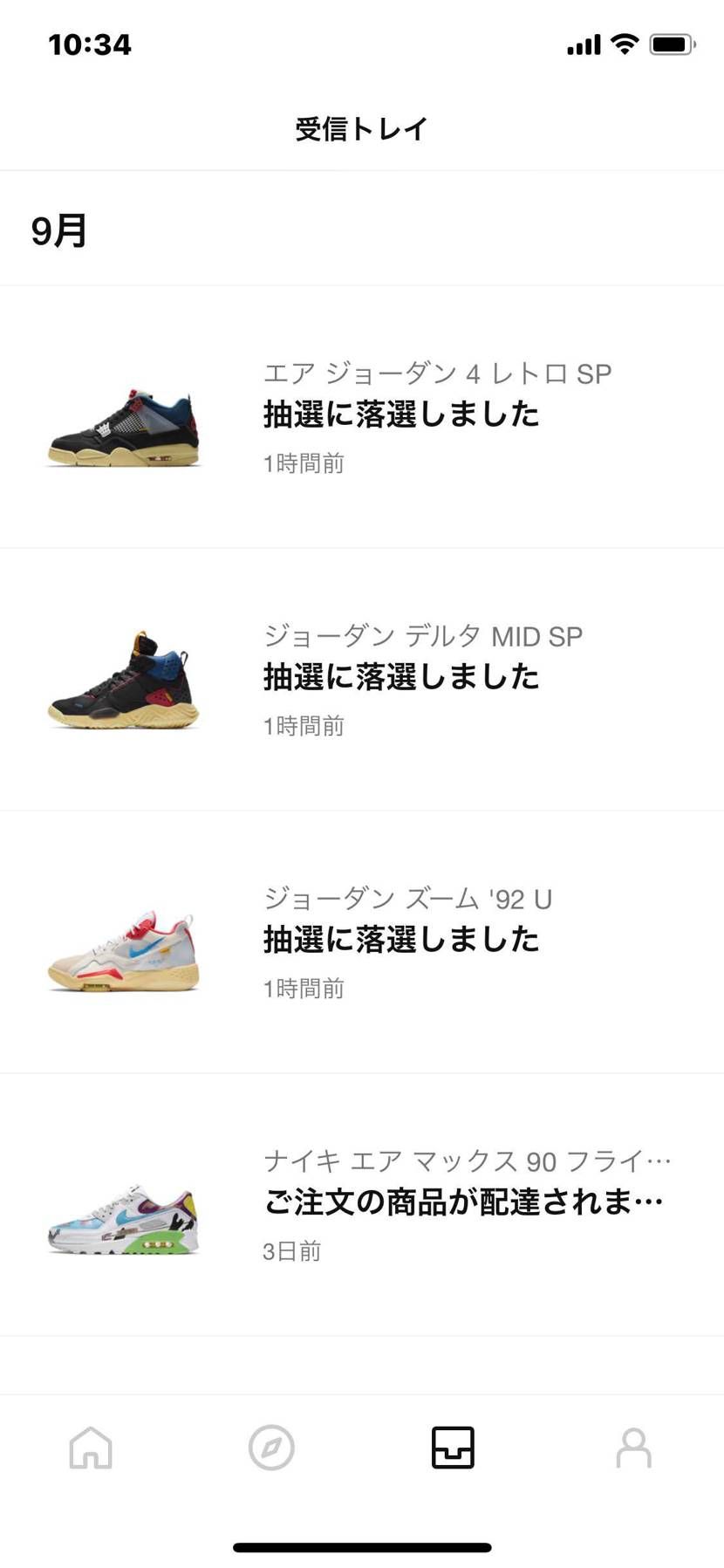
Task: Open the Home tab icon
Action: pos(90,1448)
